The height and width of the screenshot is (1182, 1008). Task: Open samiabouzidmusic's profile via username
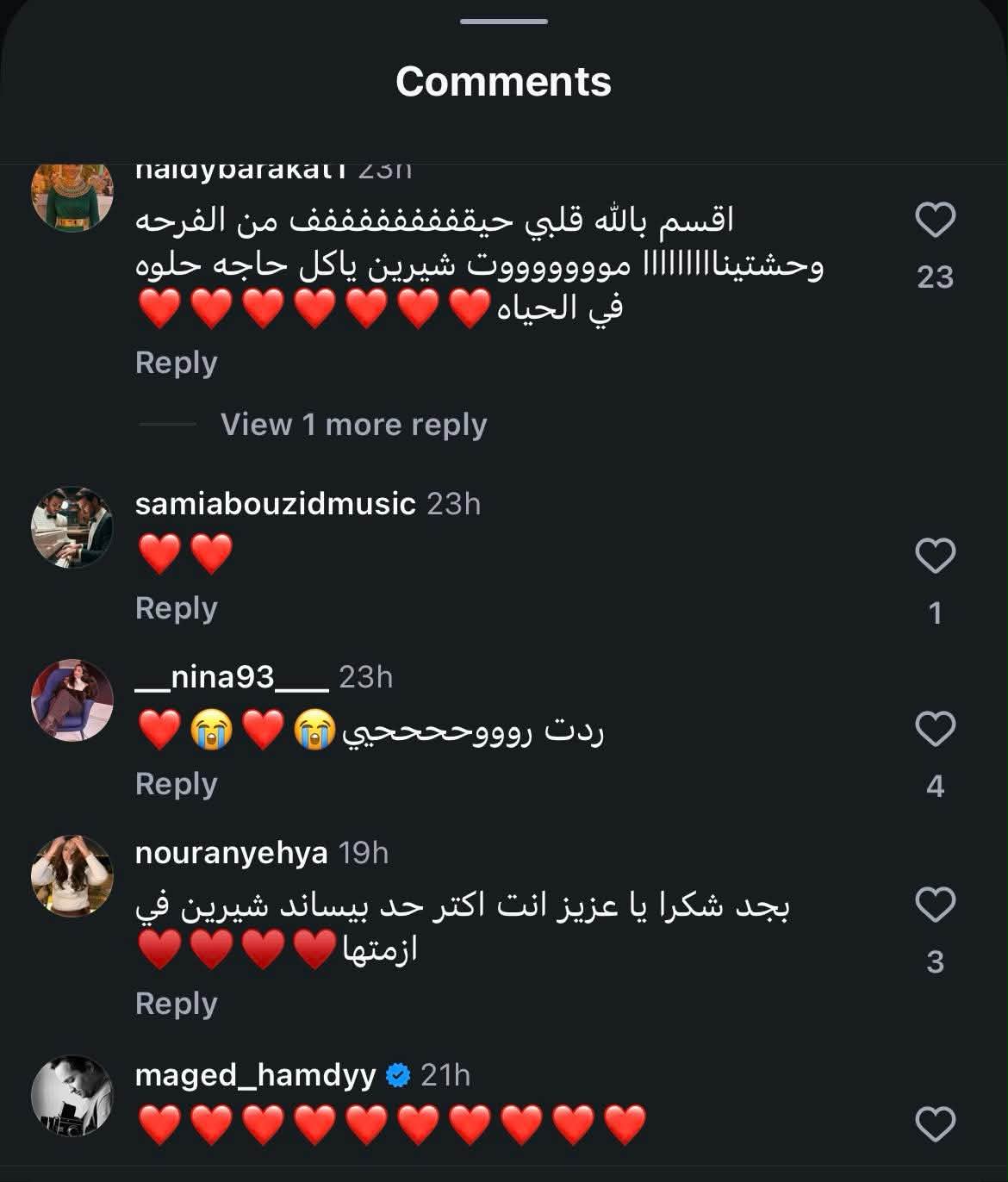[275, 503]
